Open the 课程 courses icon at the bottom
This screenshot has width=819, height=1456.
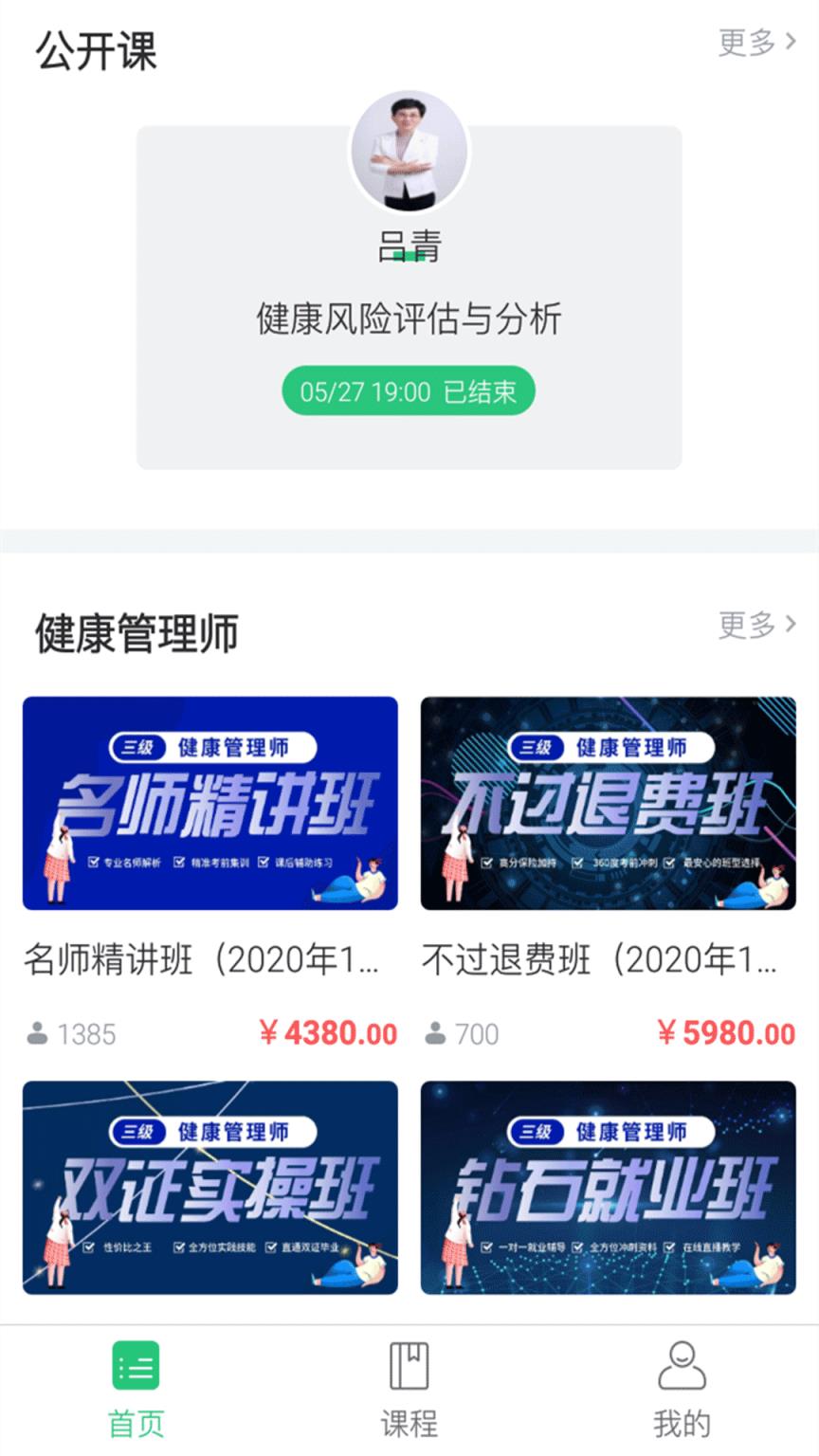point(409,1366)
